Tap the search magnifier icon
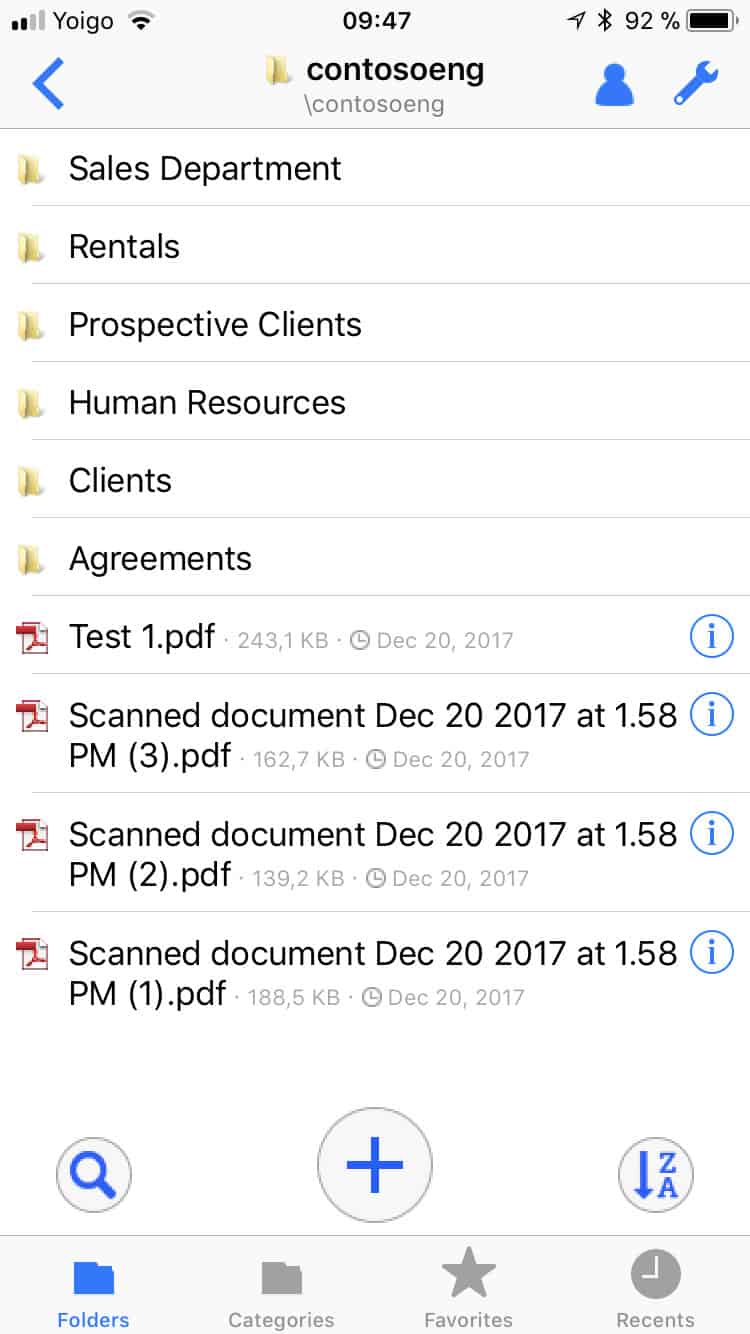 93,1174
